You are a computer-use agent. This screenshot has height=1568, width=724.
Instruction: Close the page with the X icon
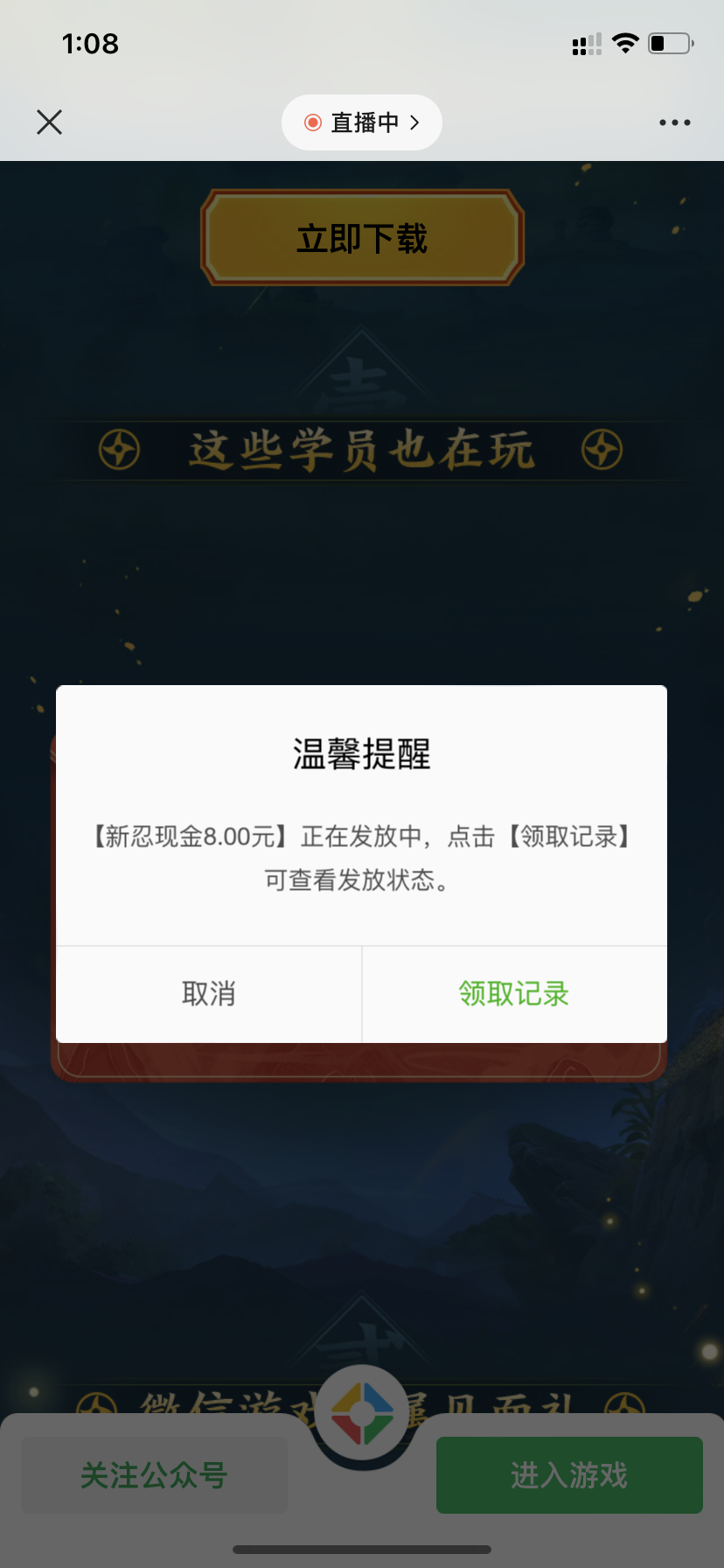[x=50, y=122]
